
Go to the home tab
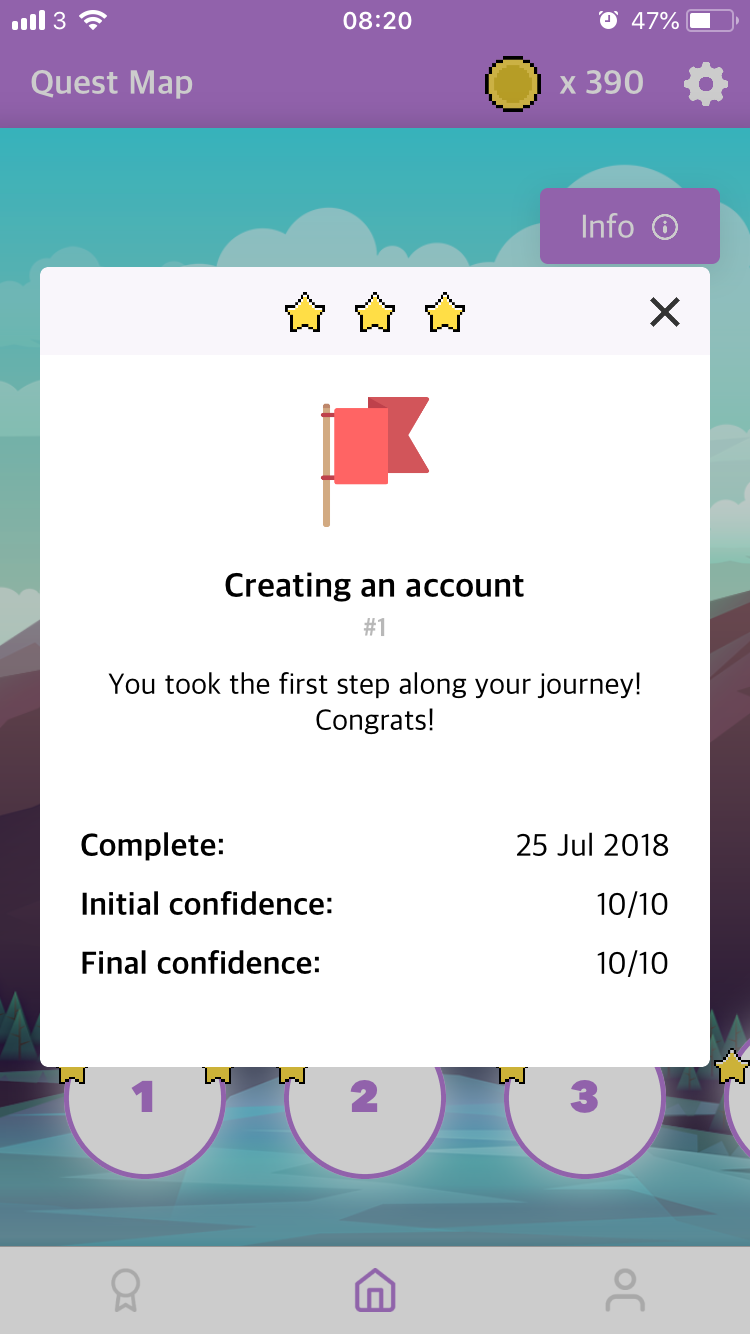point(375,1290)
